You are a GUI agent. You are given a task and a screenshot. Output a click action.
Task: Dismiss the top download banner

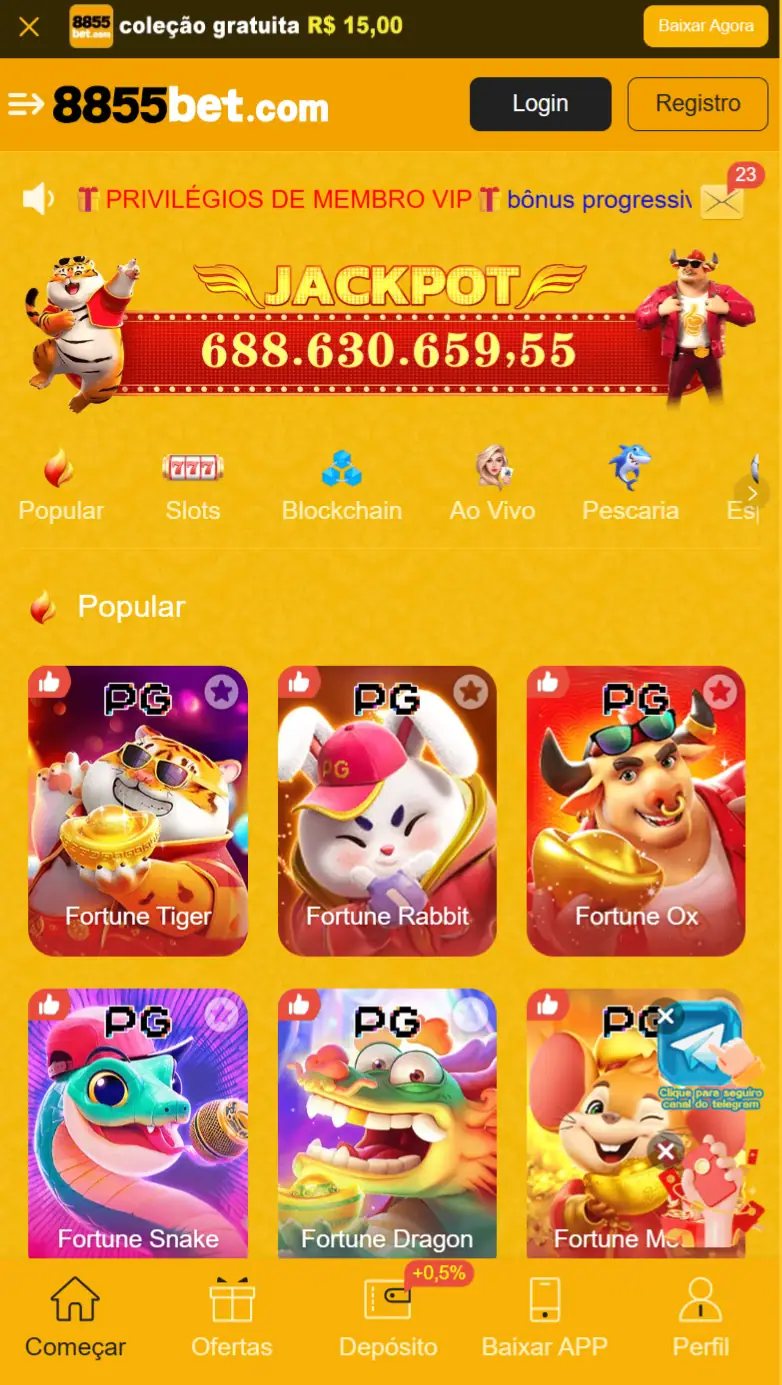(29, 27)
